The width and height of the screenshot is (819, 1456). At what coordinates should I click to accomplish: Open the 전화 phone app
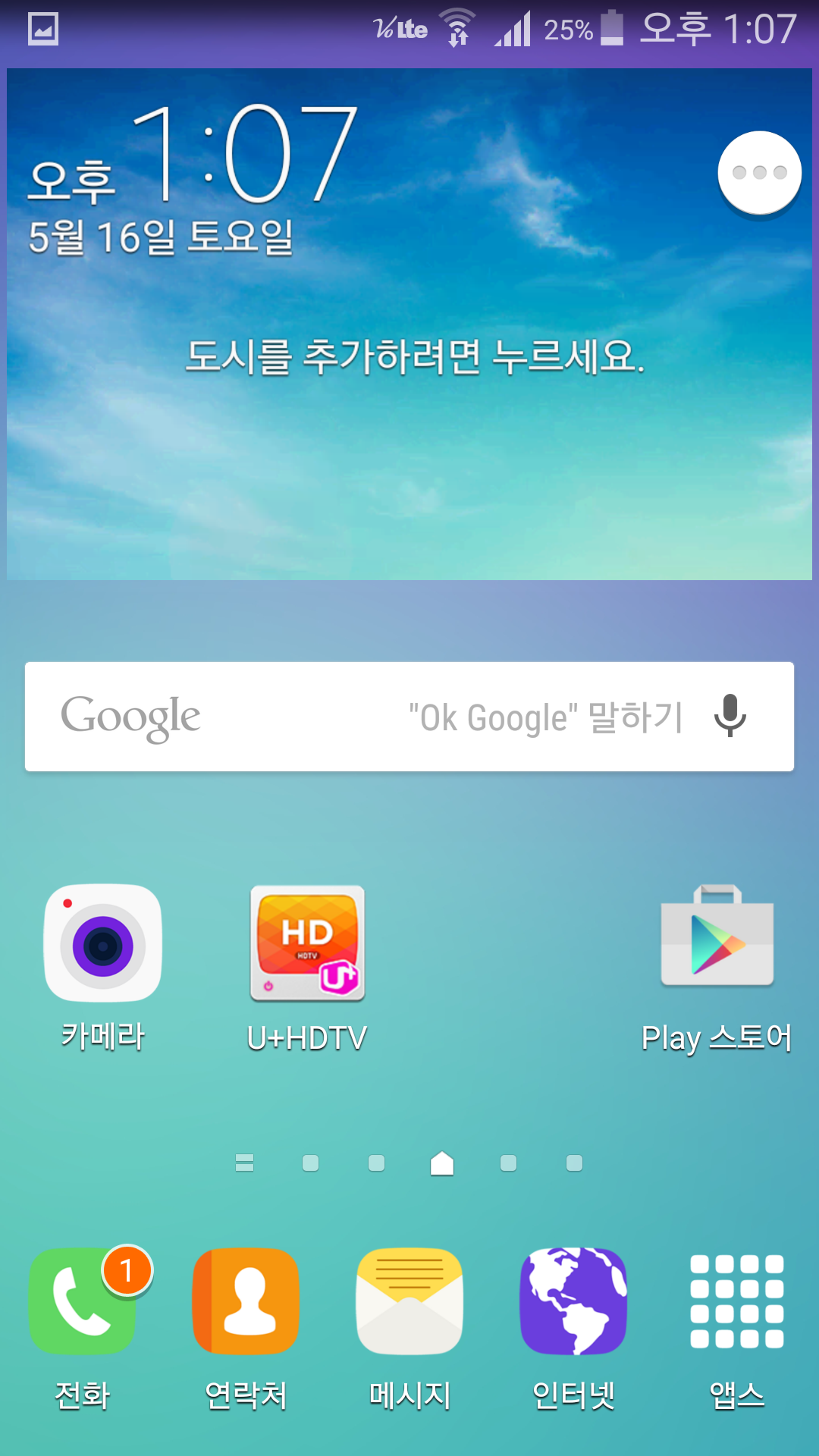[82, 1301]
